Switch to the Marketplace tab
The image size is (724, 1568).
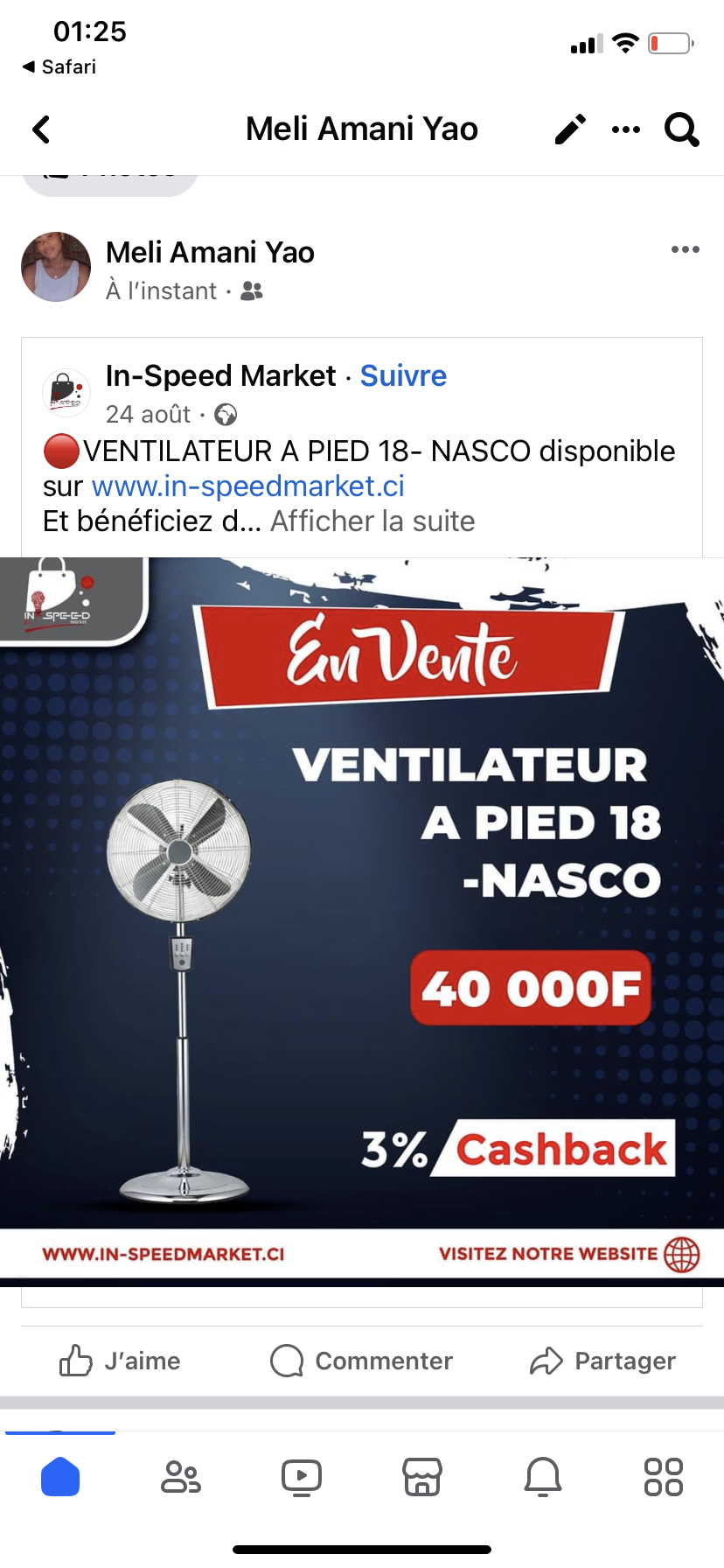(422, 1477)
